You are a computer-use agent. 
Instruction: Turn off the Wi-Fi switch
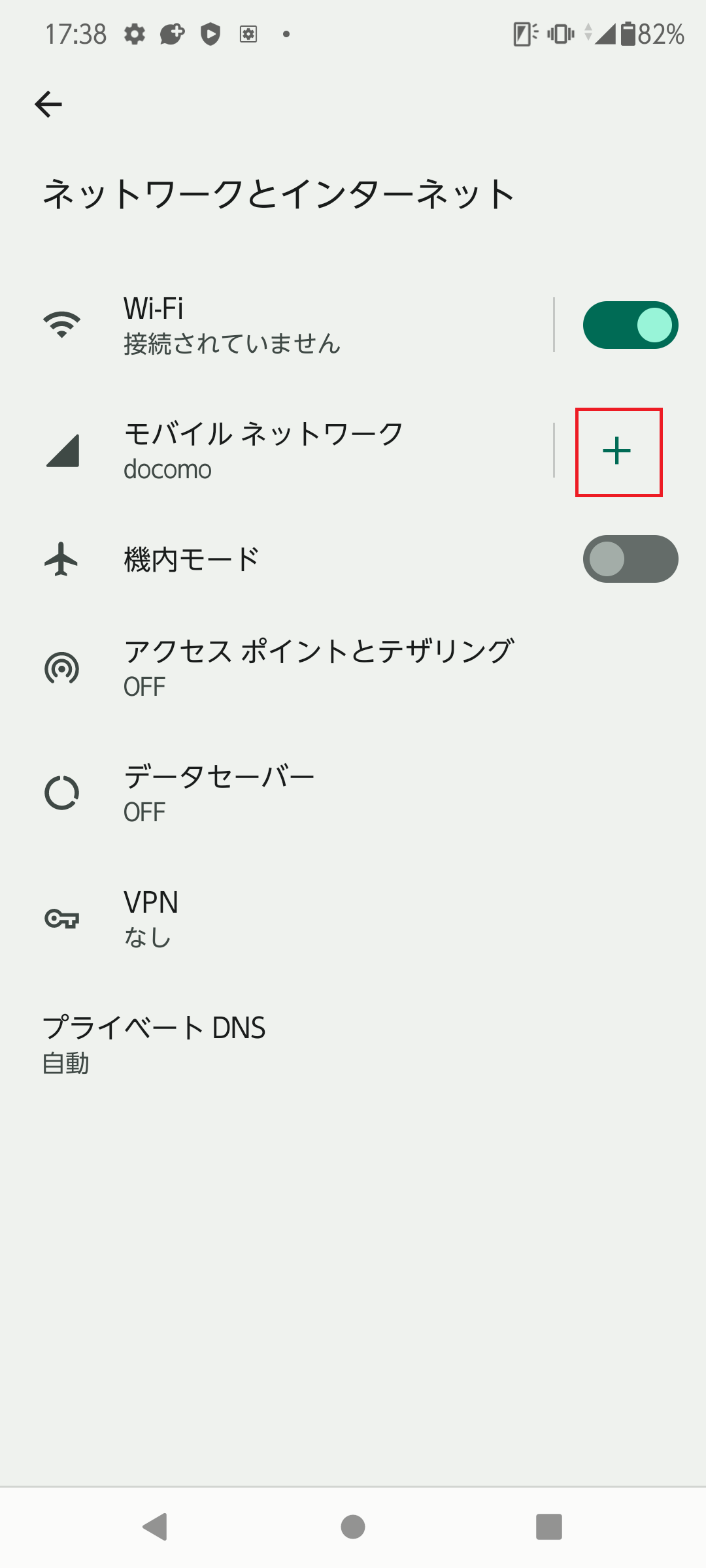click(630, 325)
